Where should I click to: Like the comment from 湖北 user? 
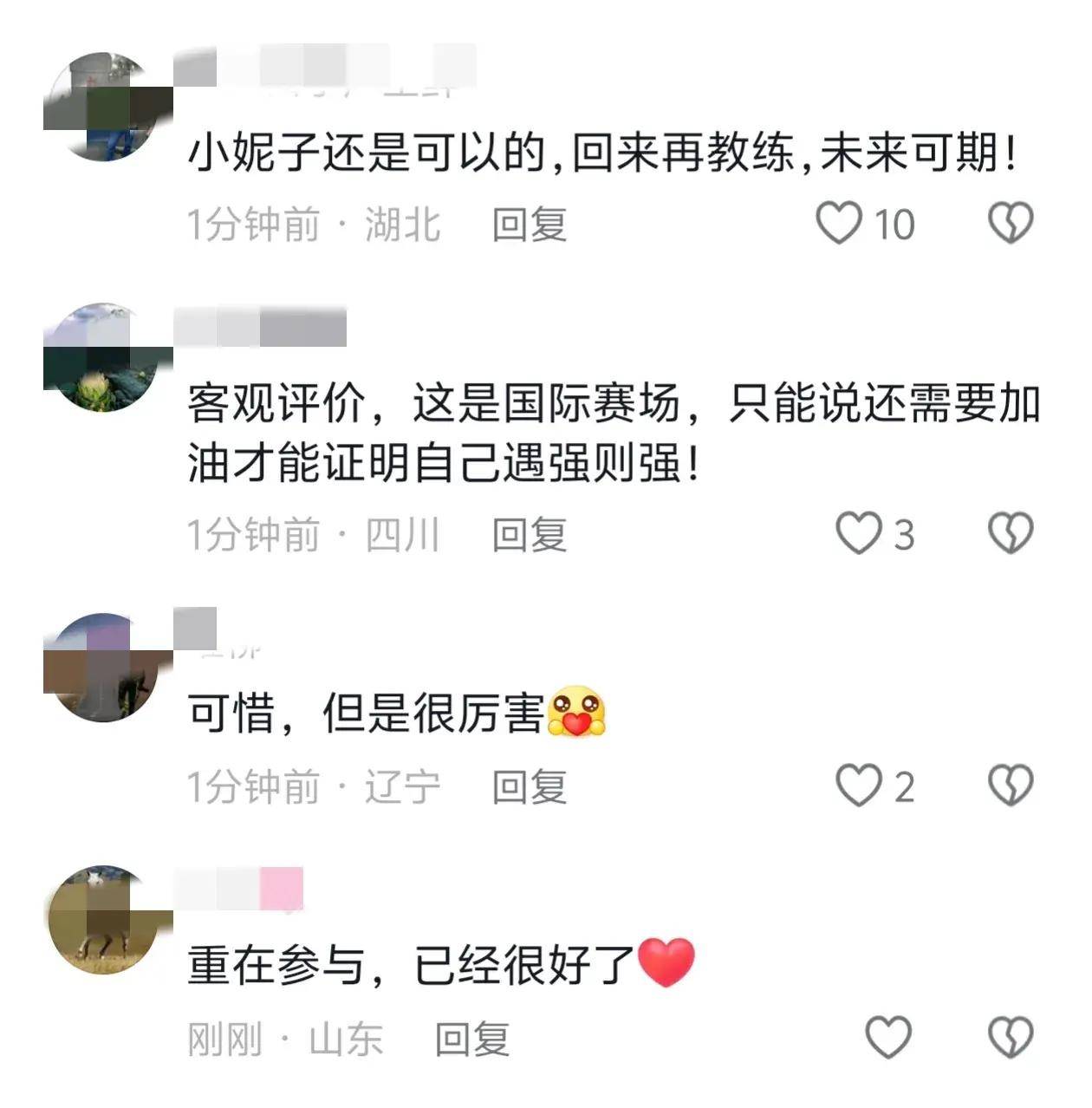point(839,223)
